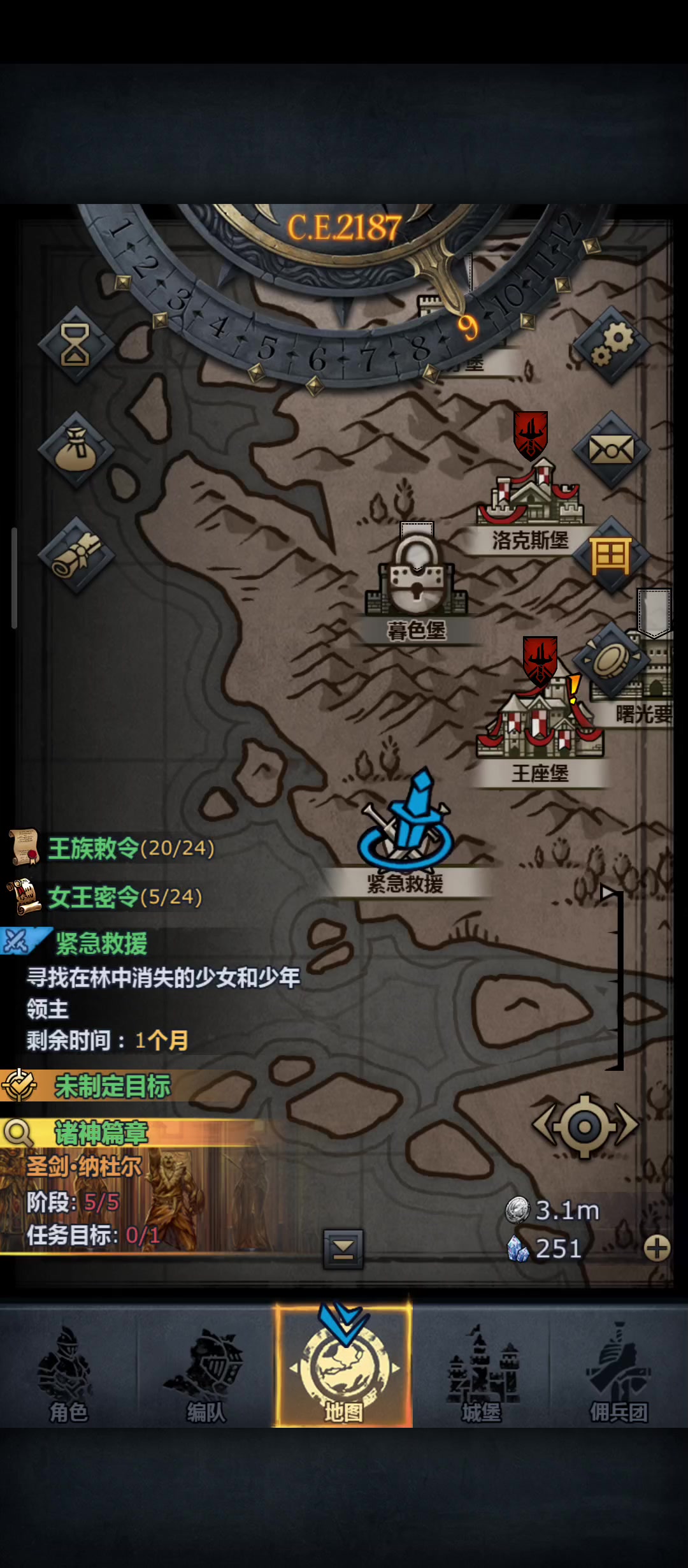
Task: Open the money bag icon
Action: (x=76, y=449)
